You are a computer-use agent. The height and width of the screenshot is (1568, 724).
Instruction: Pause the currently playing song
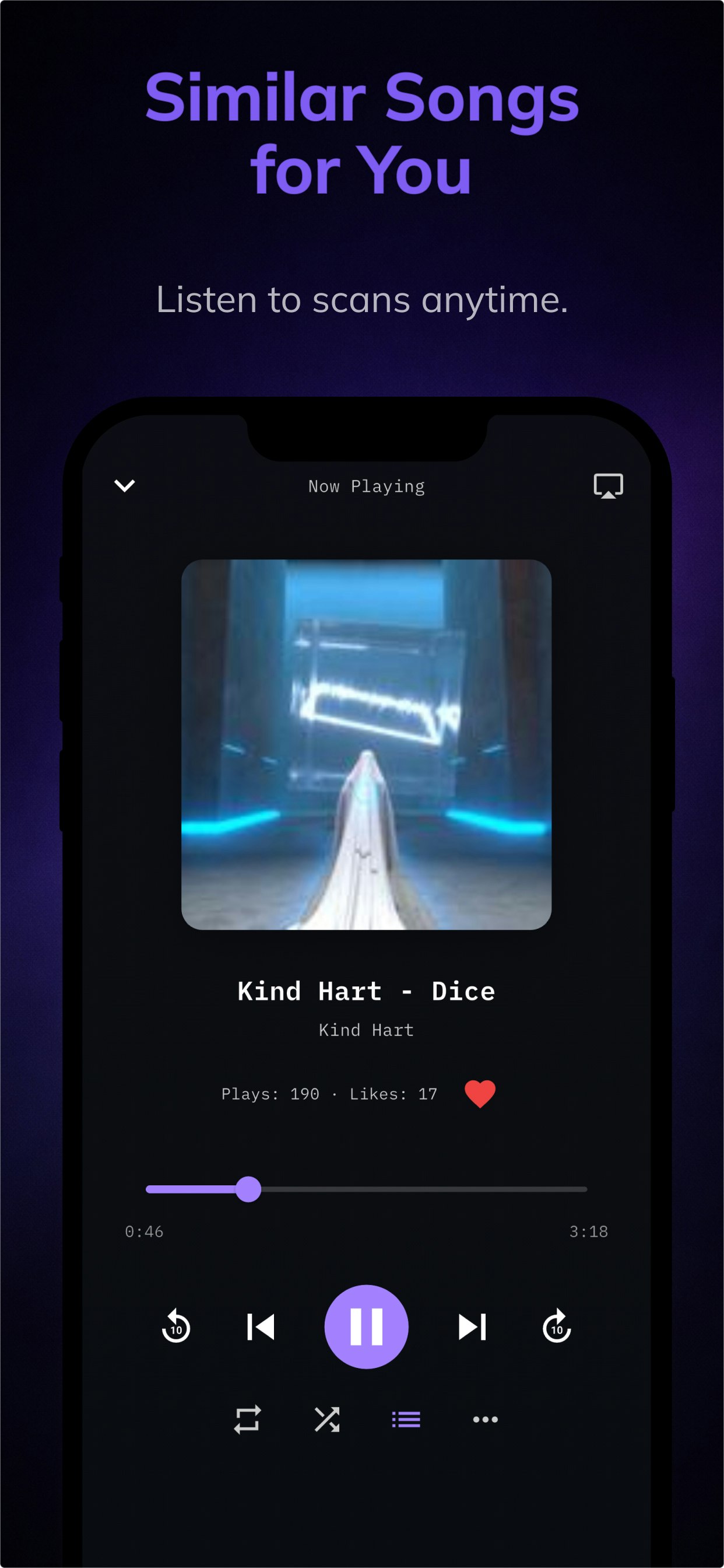(x=365, y=1327)
